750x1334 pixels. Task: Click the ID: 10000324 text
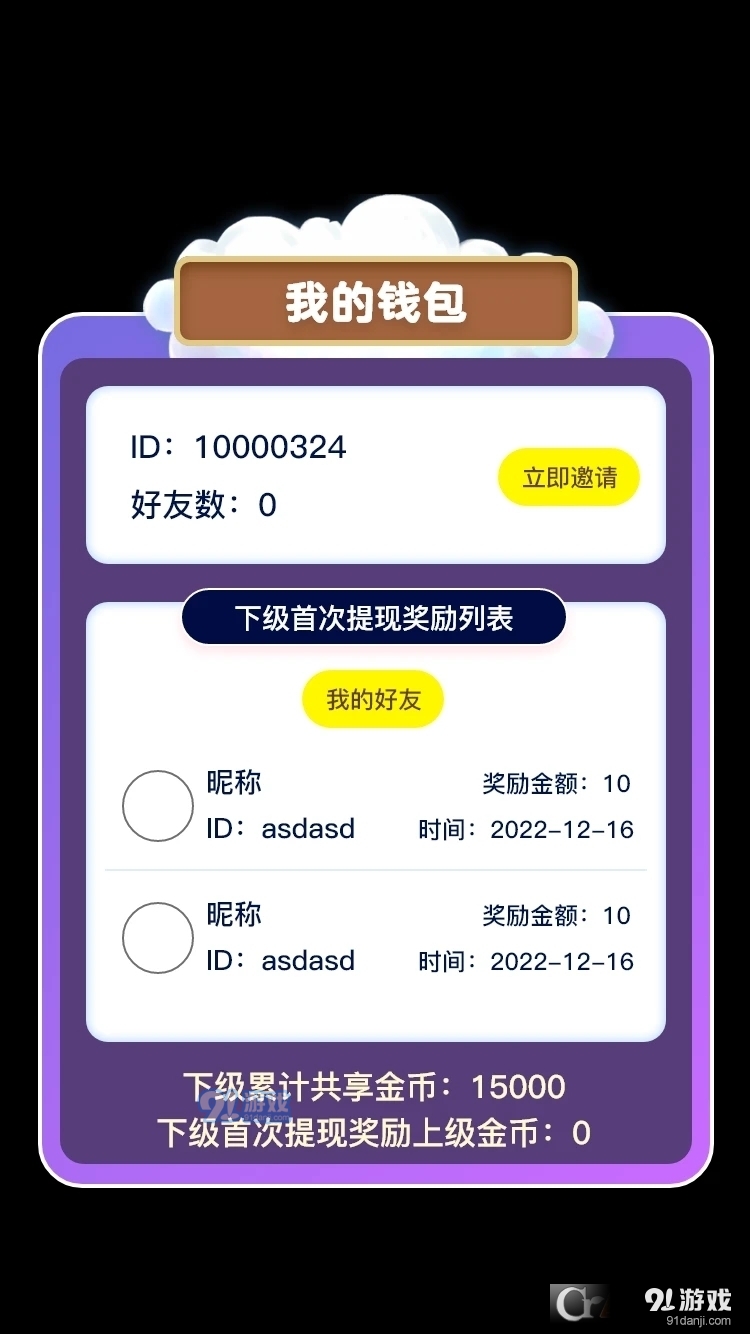pyautogui.click(x=237, y=447)
